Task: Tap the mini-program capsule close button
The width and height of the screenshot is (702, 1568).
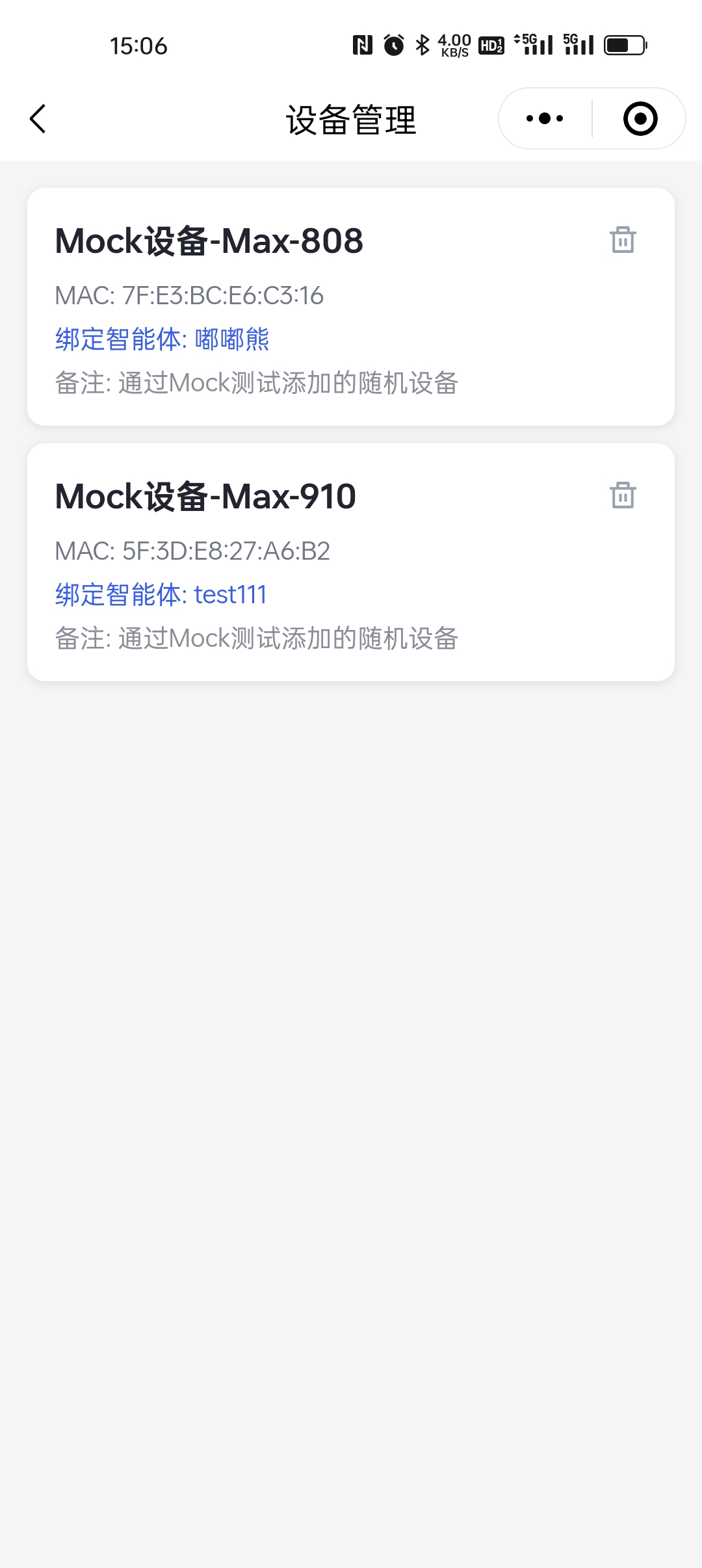Action: (x=639, y=118)
